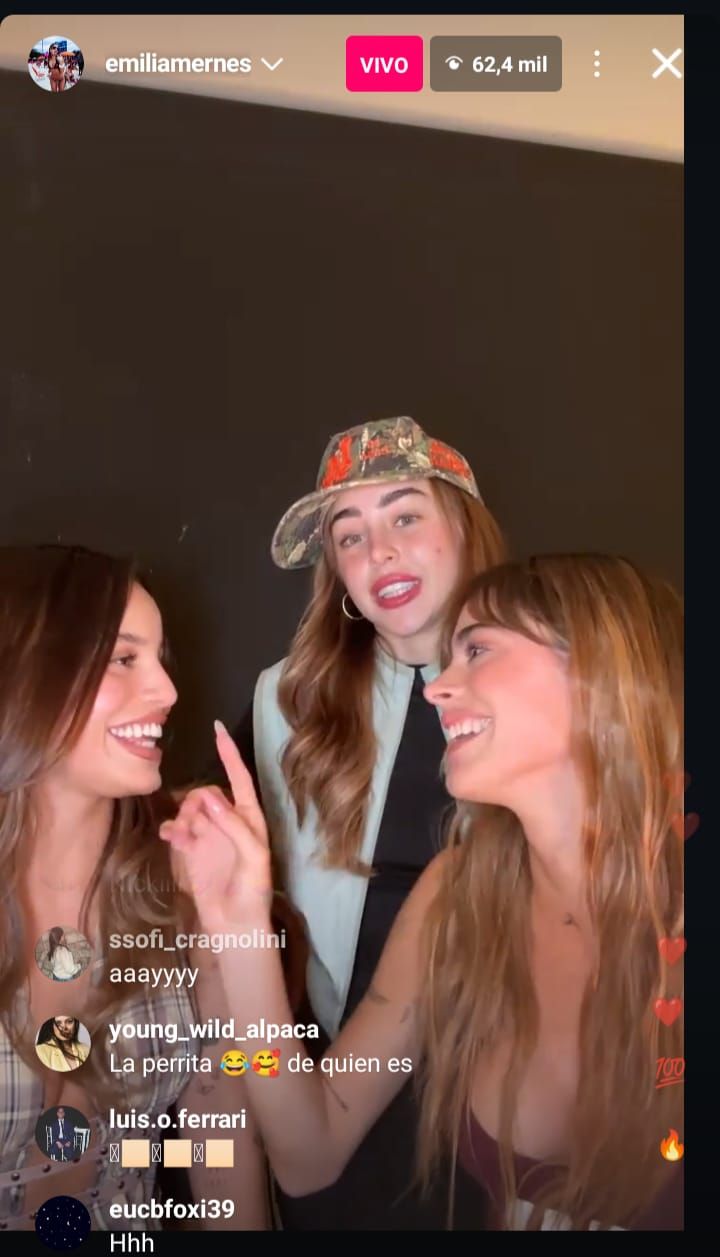Screen dimensions: 720x1257
Task: Open the host's profile picture
Action: coord(56,64)
